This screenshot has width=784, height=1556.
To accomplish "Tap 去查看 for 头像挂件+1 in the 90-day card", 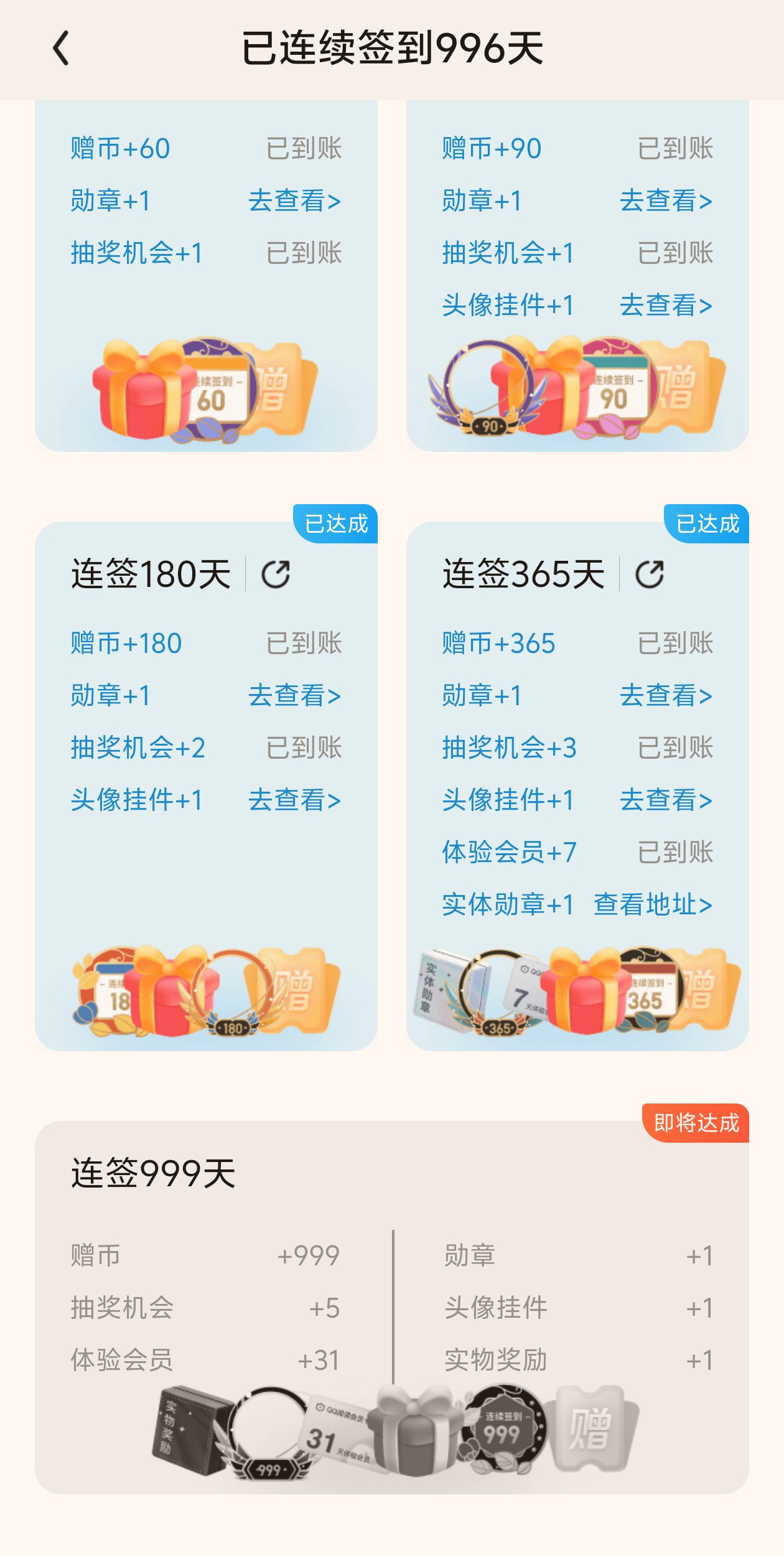I will (666, 306).
